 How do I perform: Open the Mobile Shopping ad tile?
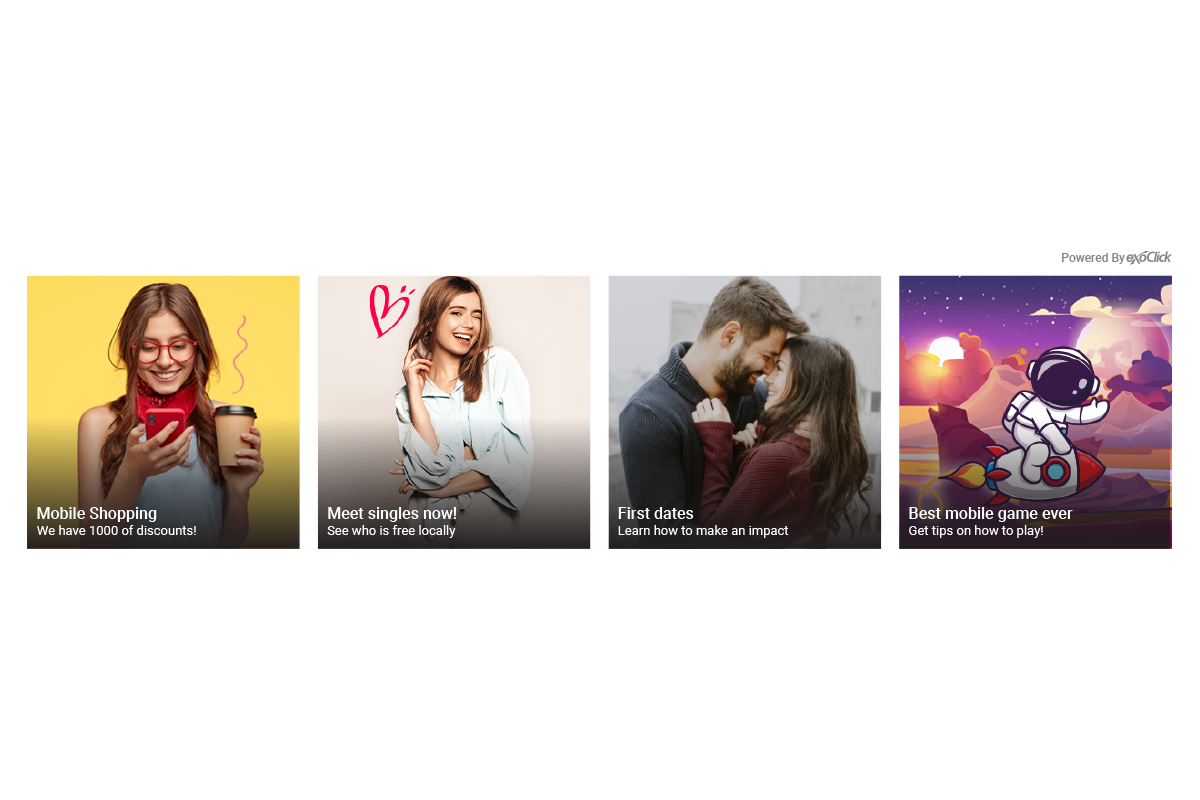tap(163, 412)
